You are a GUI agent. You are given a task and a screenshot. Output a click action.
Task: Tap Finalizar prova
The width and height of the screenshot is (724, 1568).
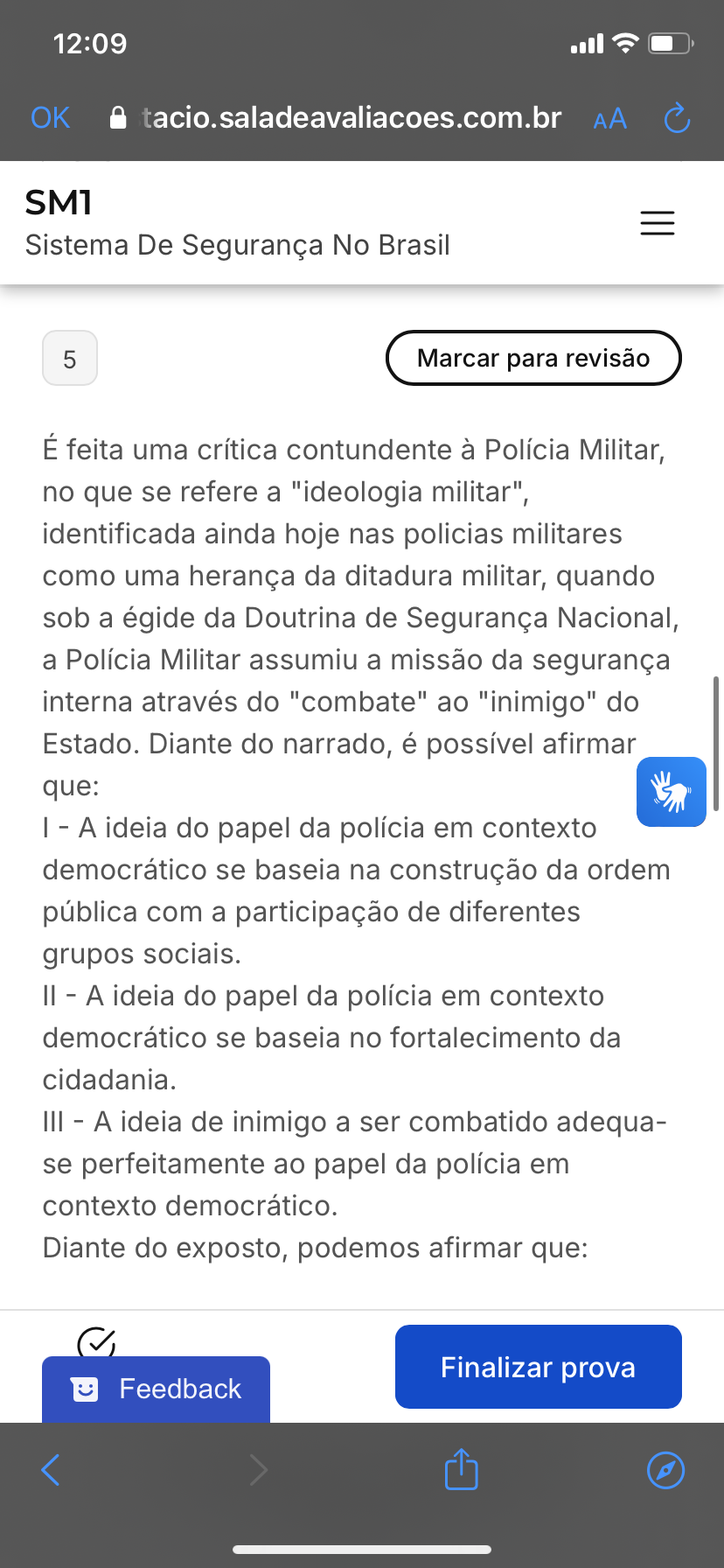coord(538,1367)
